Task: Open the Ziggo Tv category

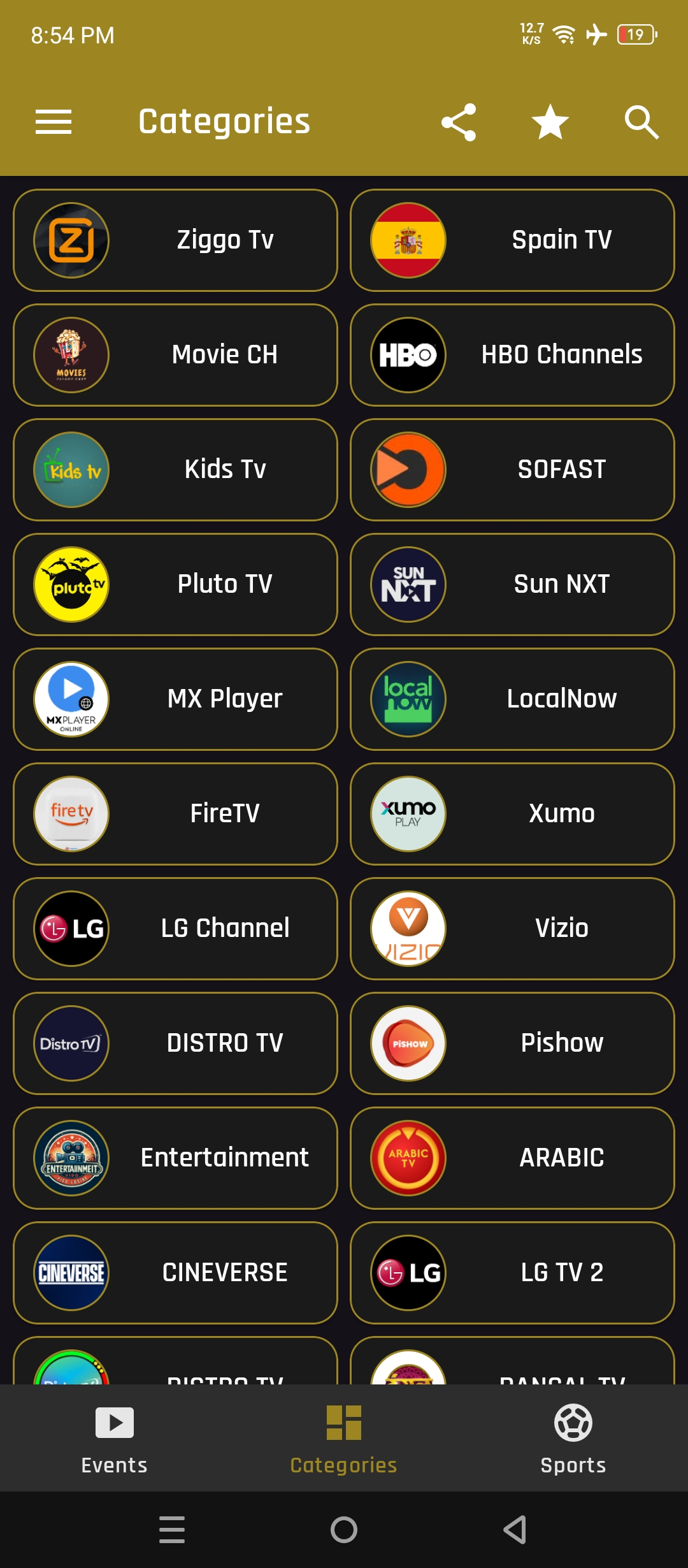Action: 175,240
